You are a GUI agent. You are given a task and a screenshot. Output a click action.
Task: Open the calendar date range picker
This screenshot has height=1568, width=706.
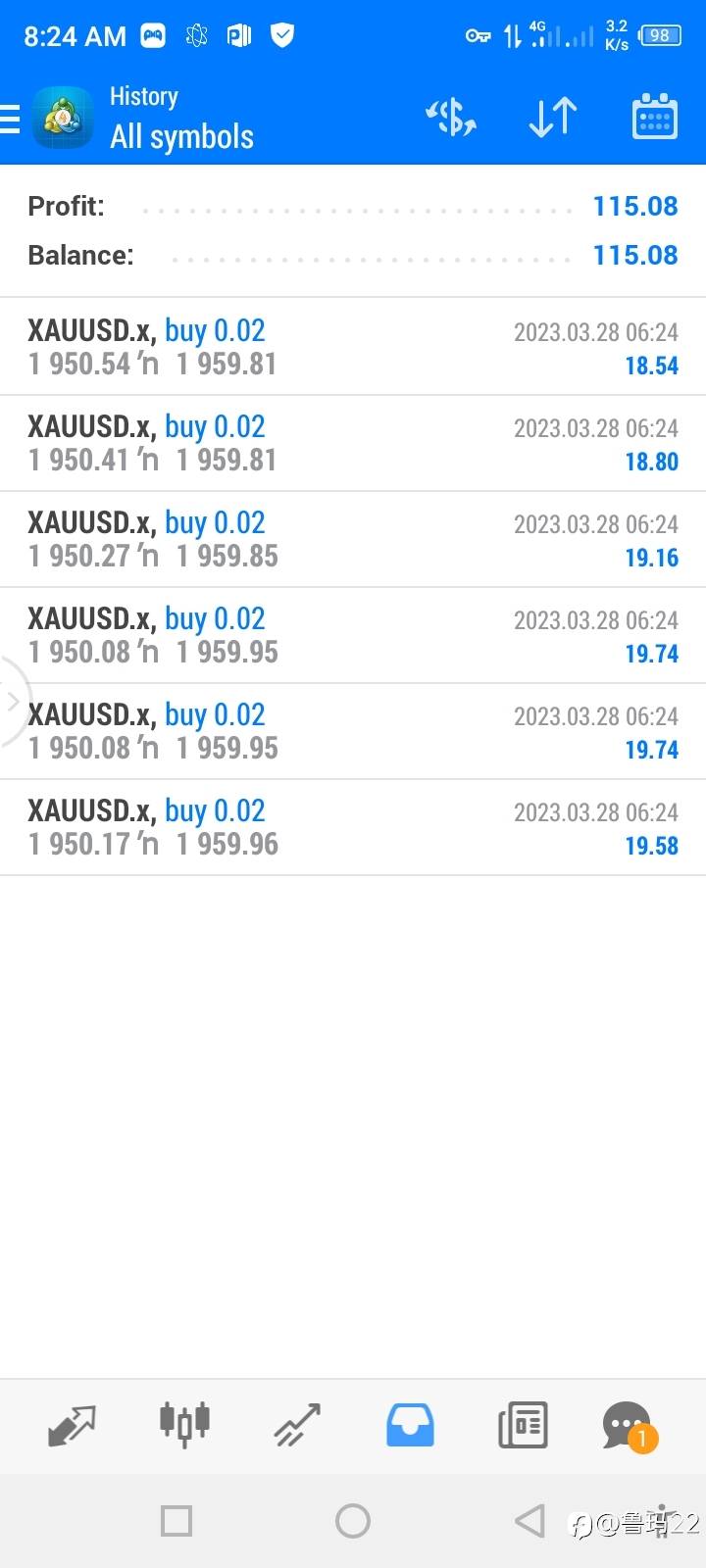[x=655, y=117]
